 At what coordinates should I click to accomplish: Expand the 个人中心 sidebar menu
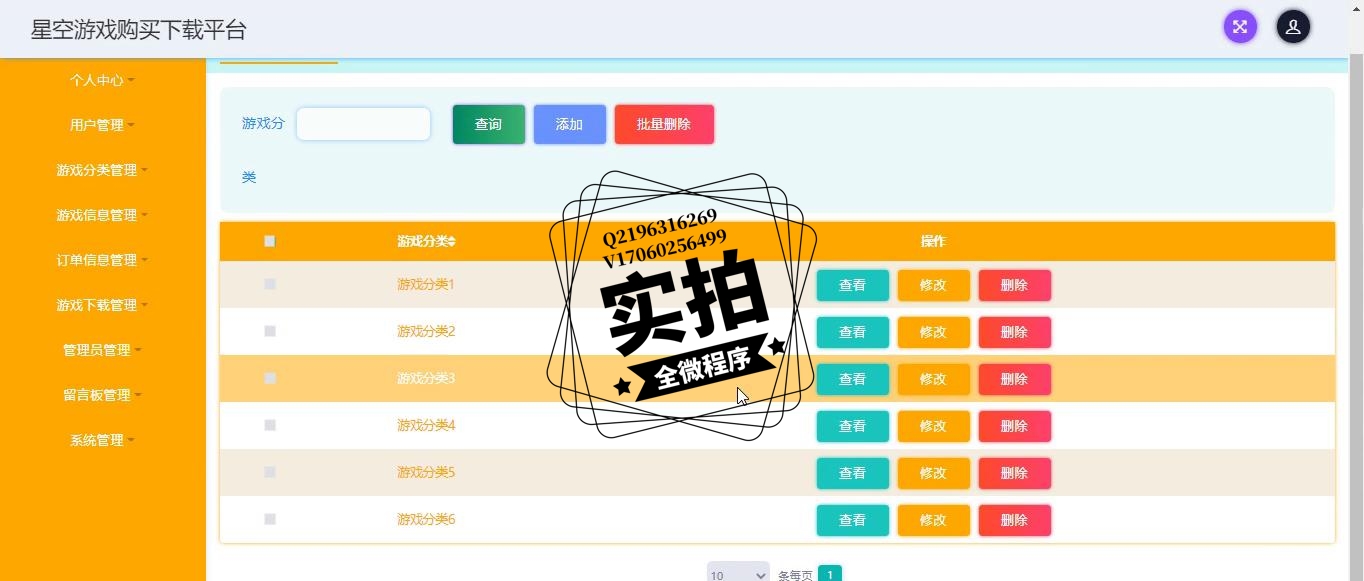tap(102, 80)
